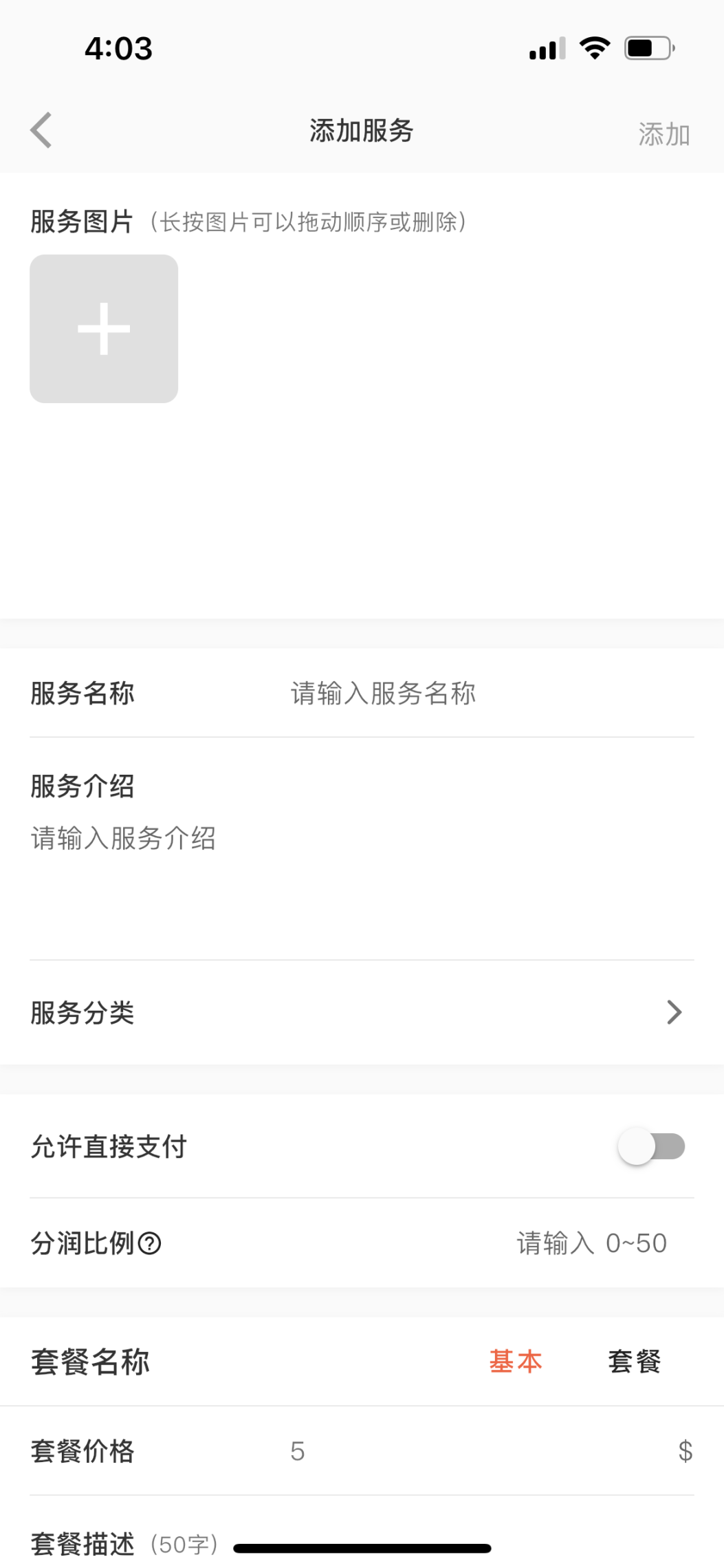Tap the 添加 button in the header

(663, 134)
